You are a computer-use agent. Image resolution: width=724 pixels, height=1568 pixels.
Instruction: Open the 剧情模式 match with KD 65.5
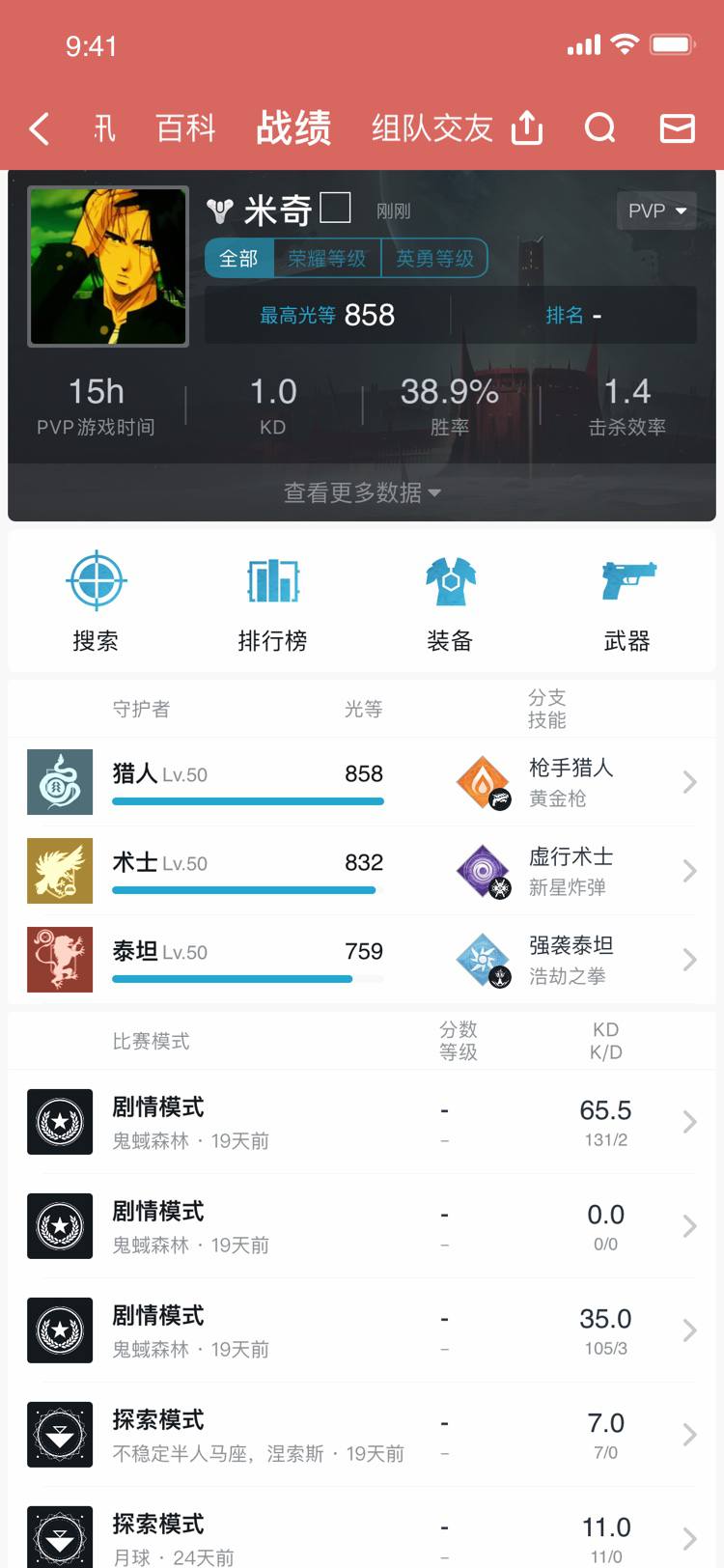pyautogui.click(x=362, y=1122)
